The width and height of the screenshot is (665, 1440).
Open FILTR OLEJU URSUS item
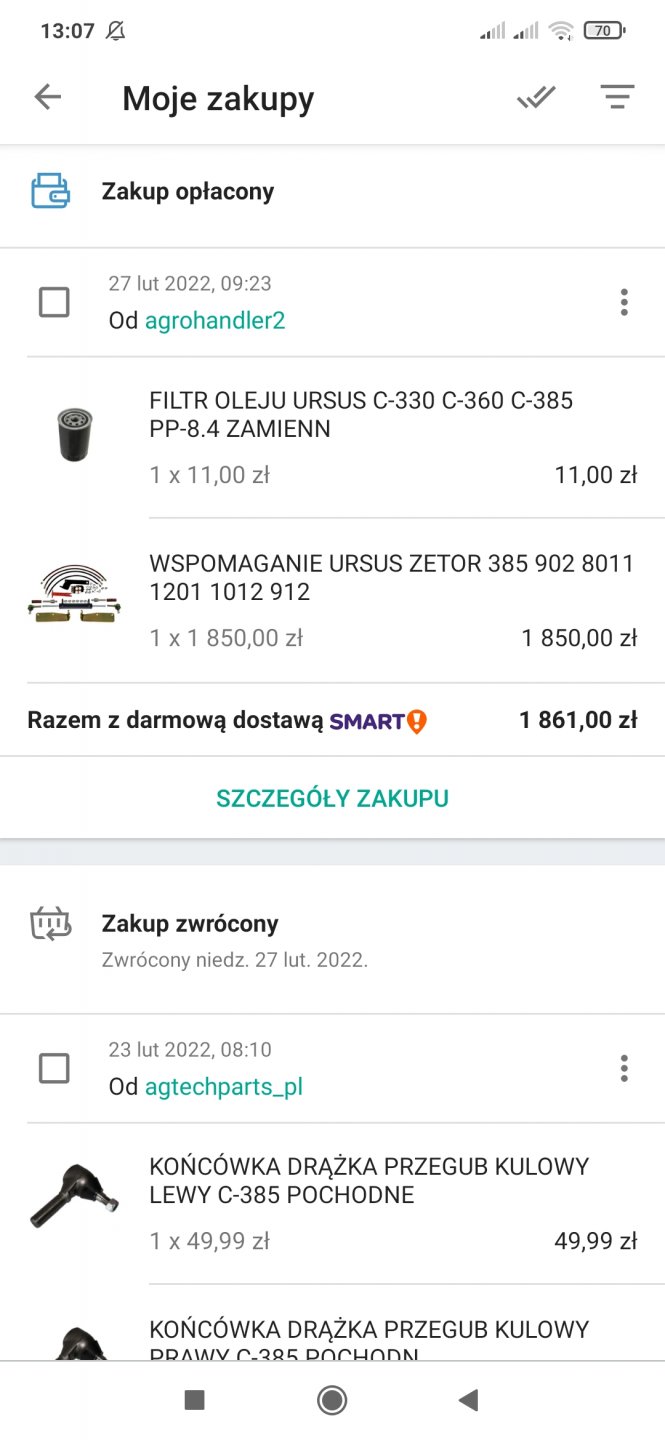pyautogui.click(x=361, y=415)
